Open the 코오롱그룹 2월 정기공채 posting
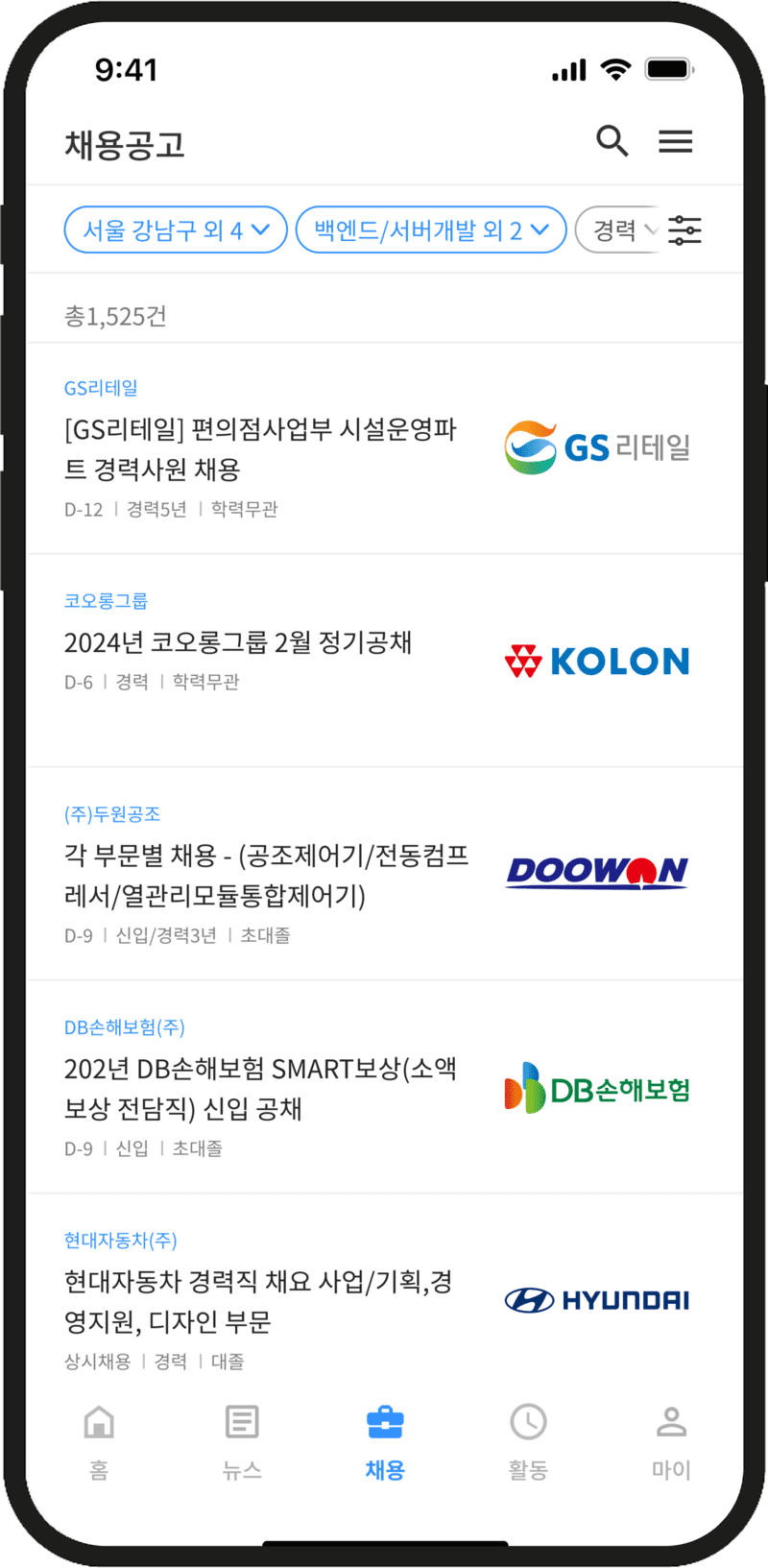This screenshot has height=1568, width=768. click(384, 661)
